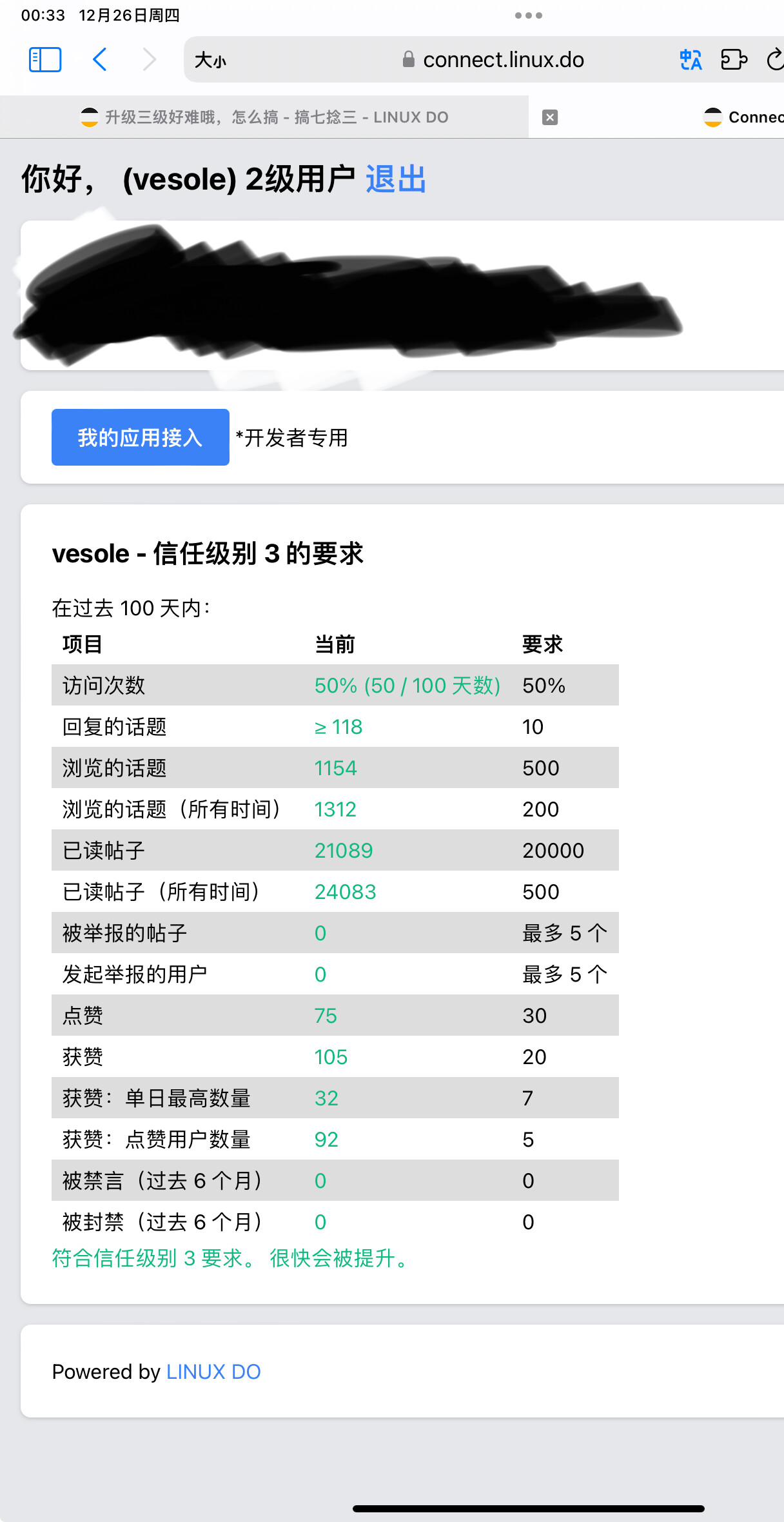
Task: Tap the three-dot multitasking menu
Action: (x=529, y=15)
